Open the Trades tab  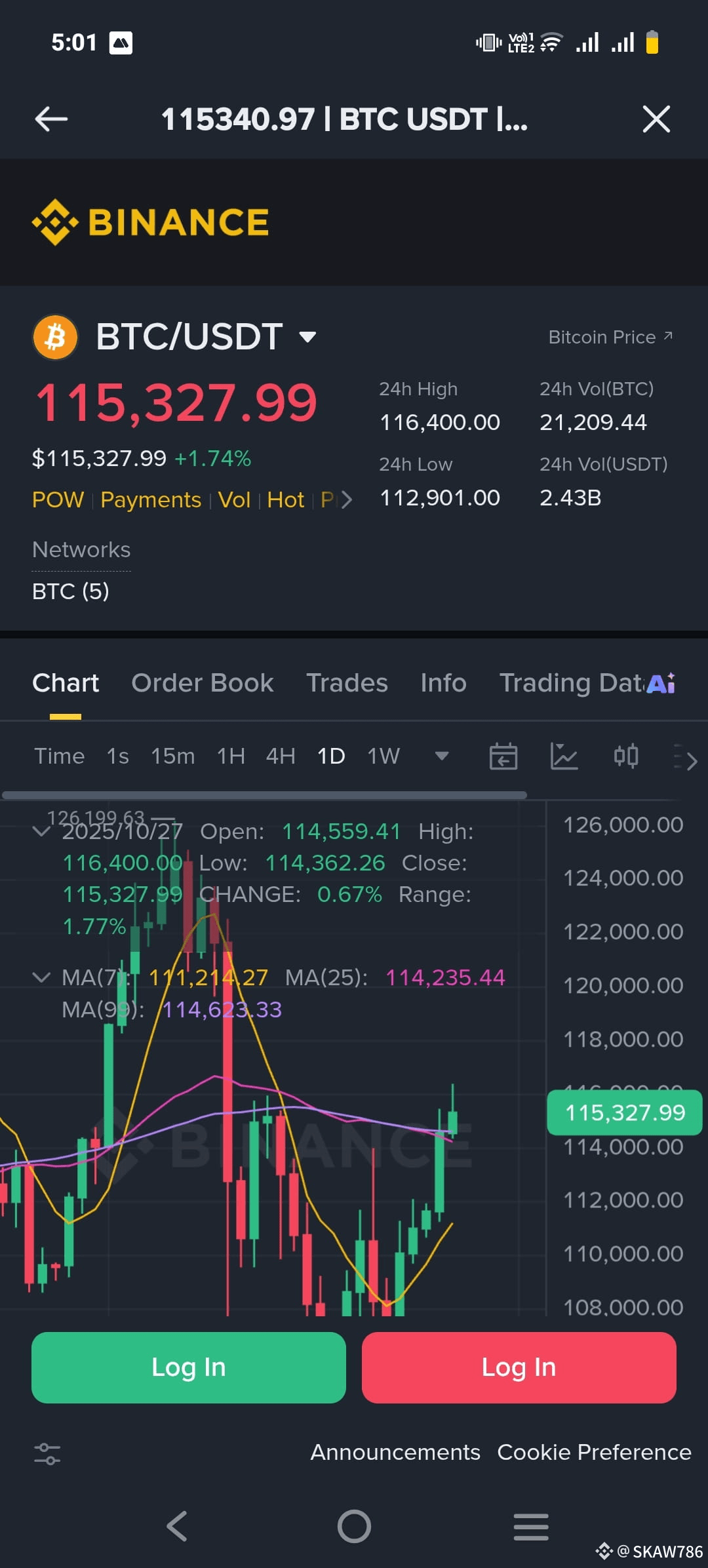coord(346,682)
